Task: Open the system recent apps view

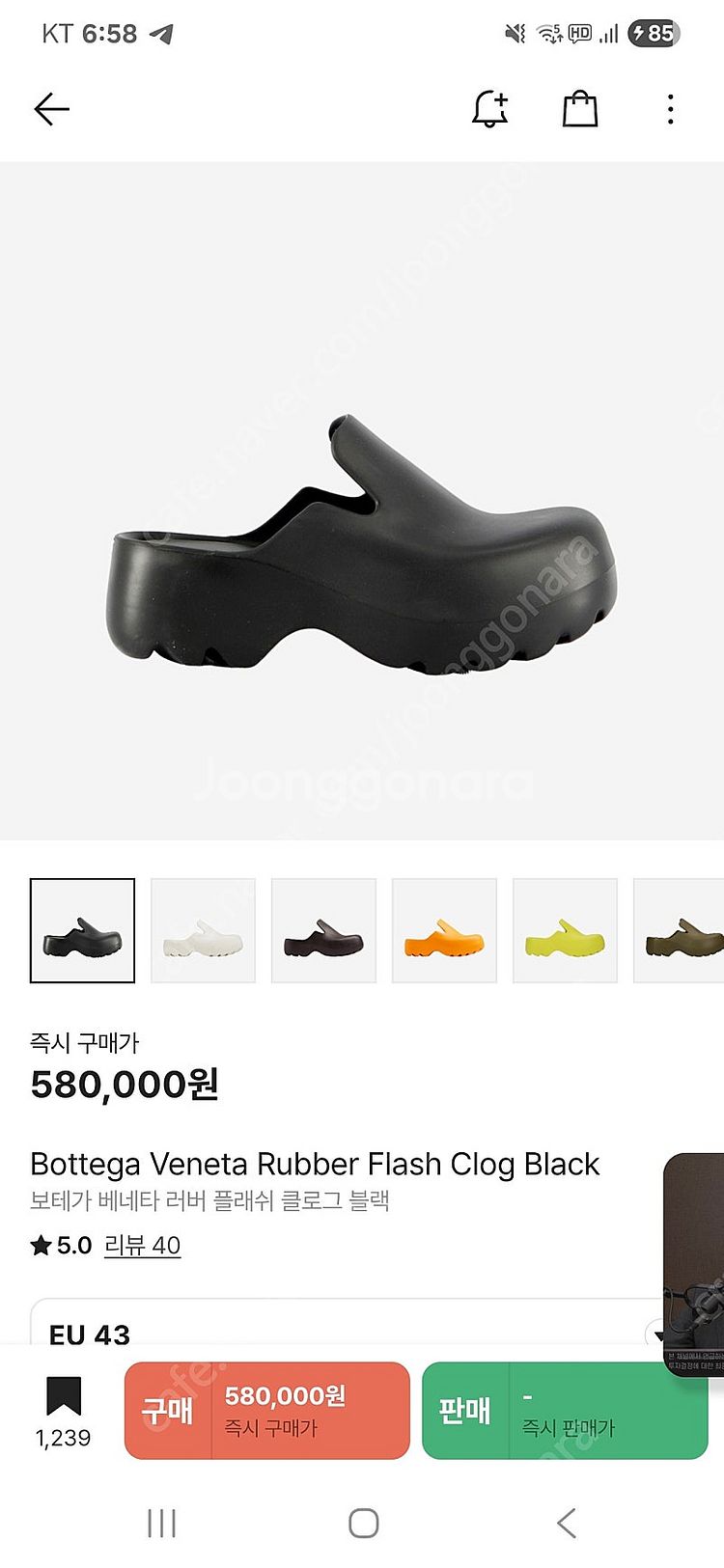Action: coord(161,1523)
